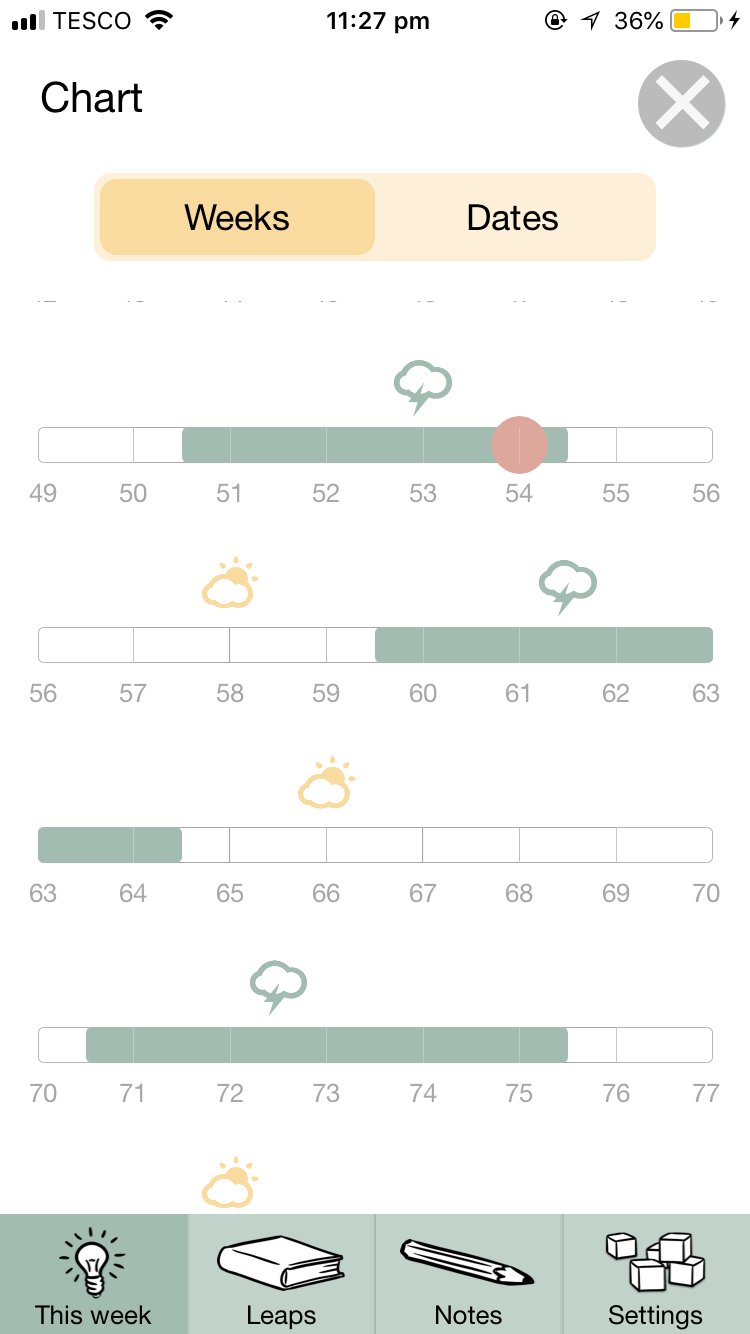
Task: Open the Notes tab
Action: (468, 1274)
